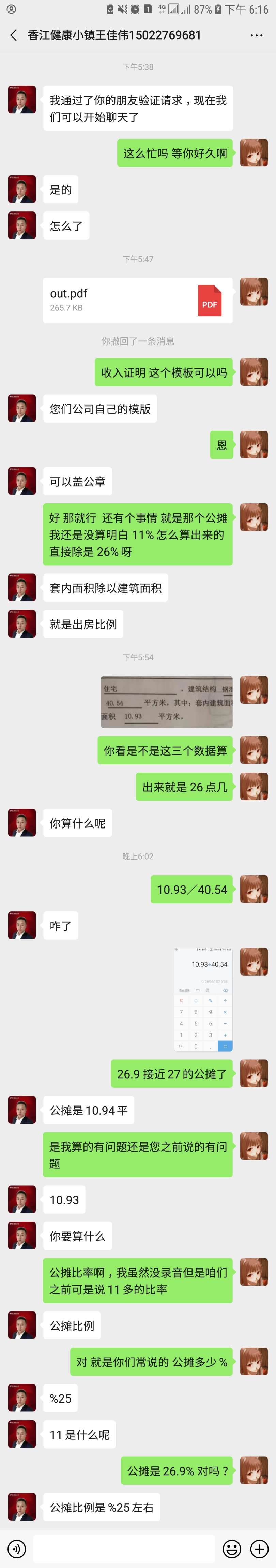Open the emoji sticker panel
Viewport: 276px width, 1568px height.
pyautogui.click(x=232, y=1548)
